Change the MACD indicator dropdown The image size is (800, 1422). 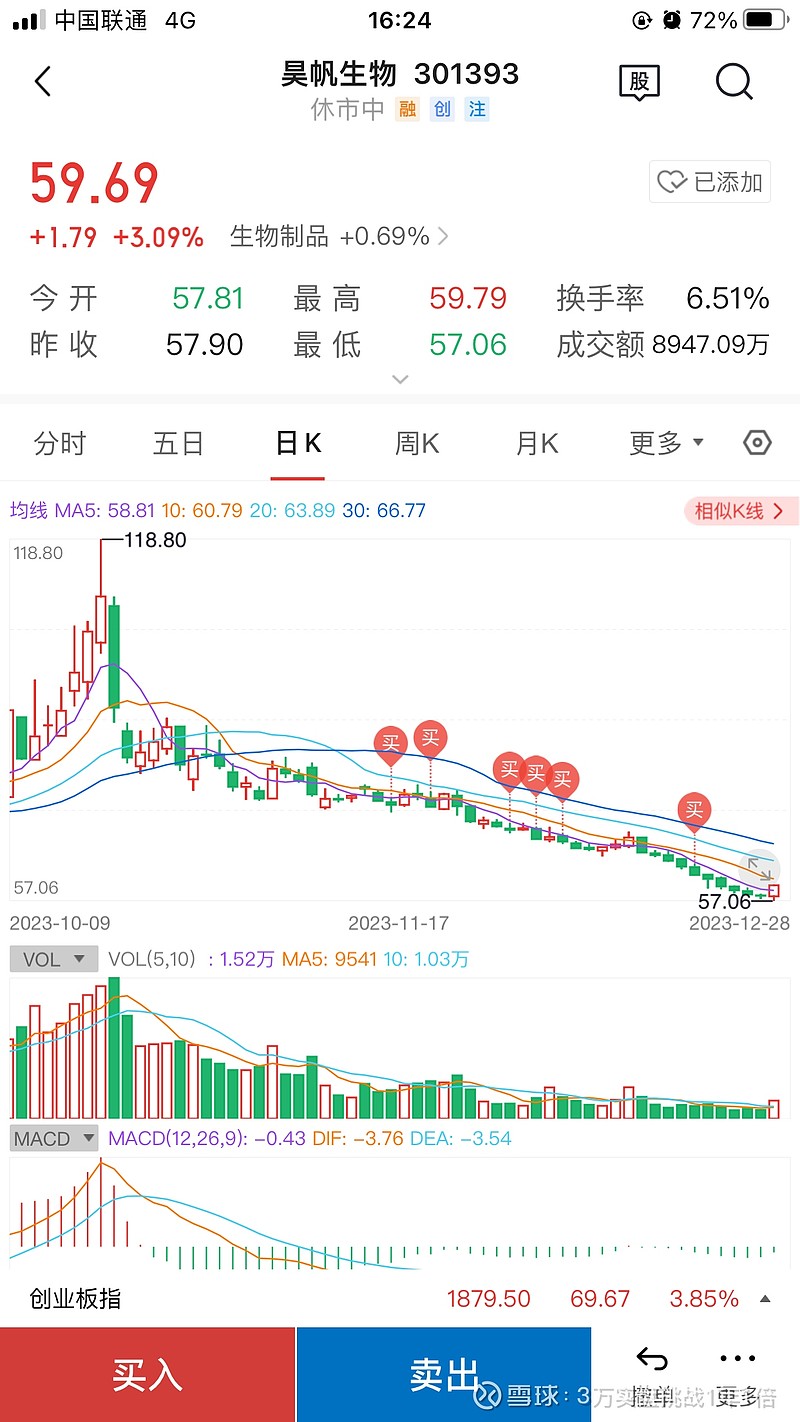click(x=54, y=1138)
